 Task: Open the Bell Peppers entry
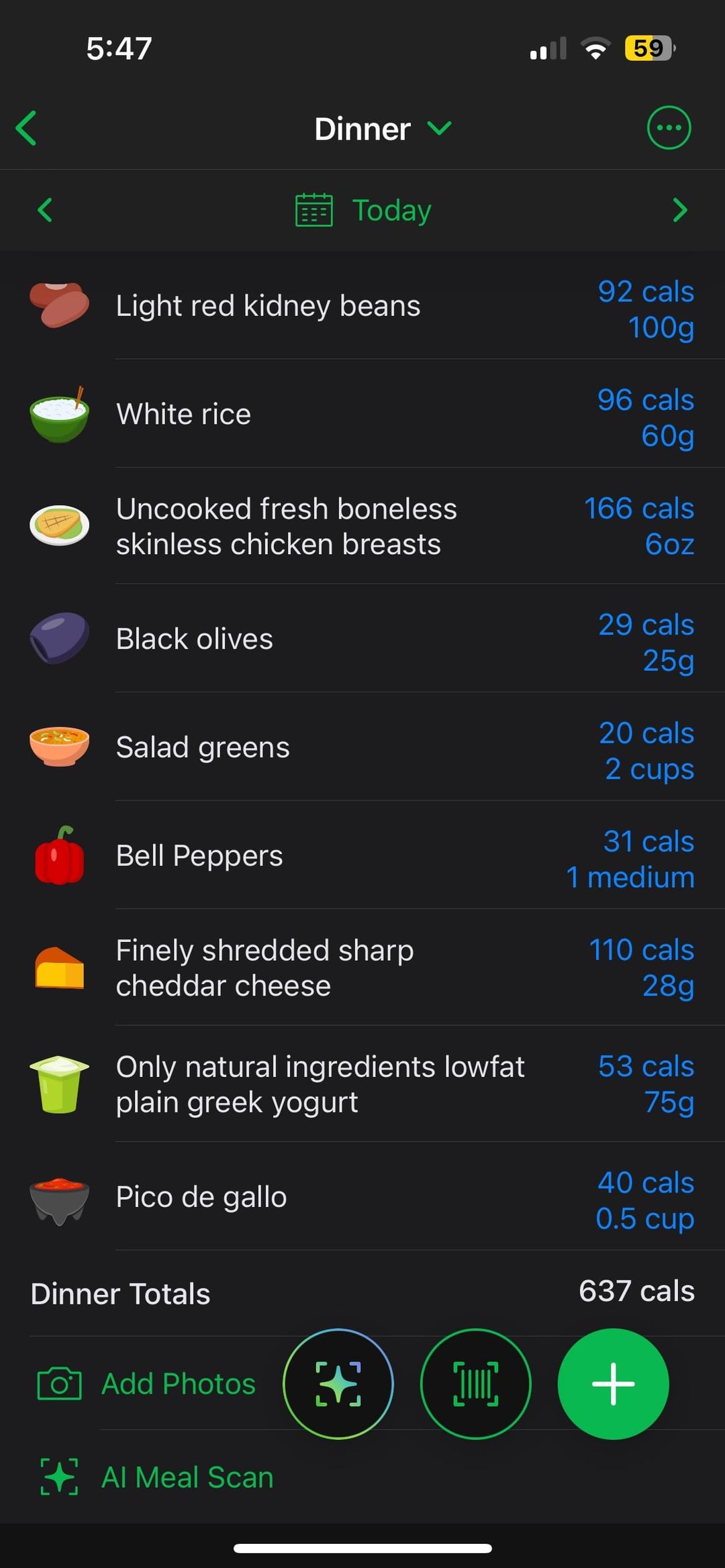tap(362, 855)
